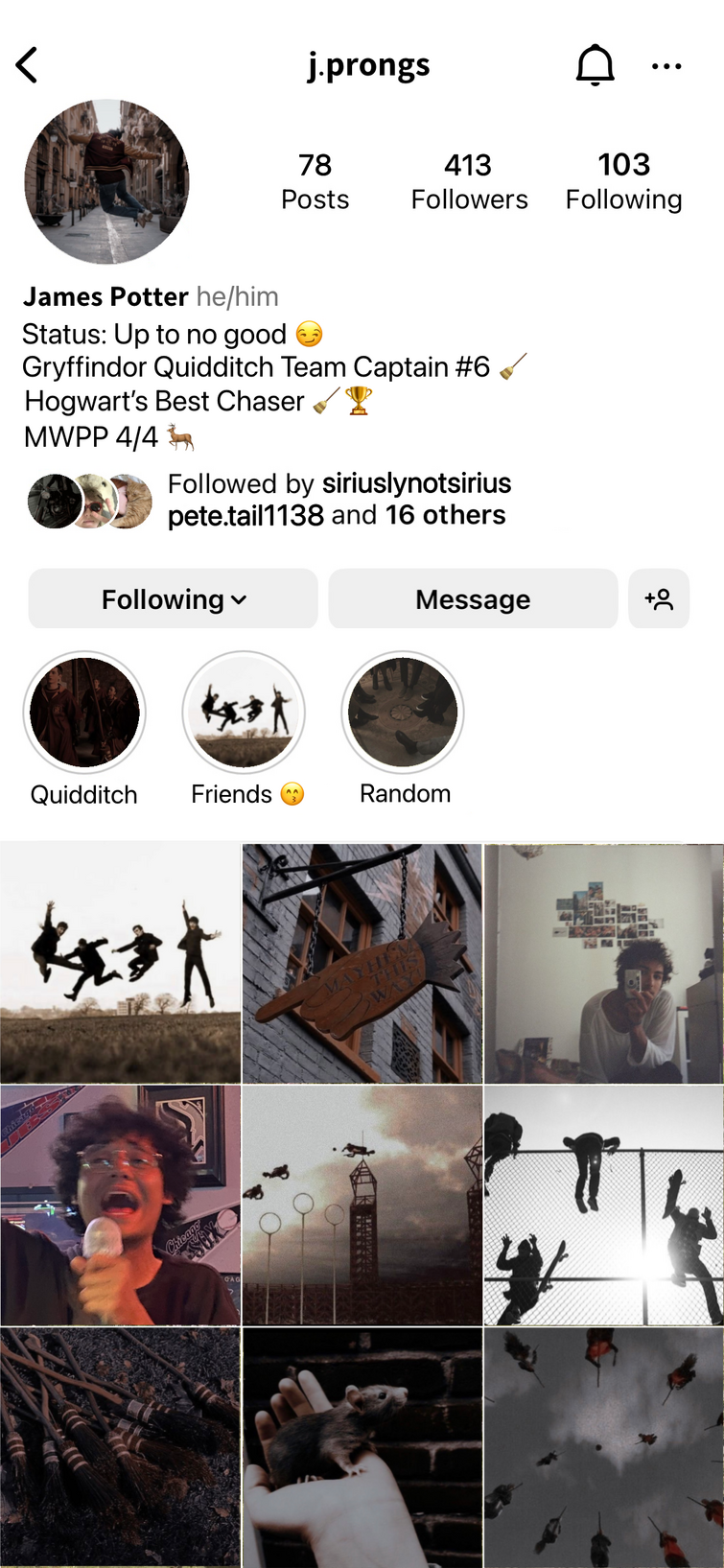View j.prongs profile picture

tap(106, 181)
